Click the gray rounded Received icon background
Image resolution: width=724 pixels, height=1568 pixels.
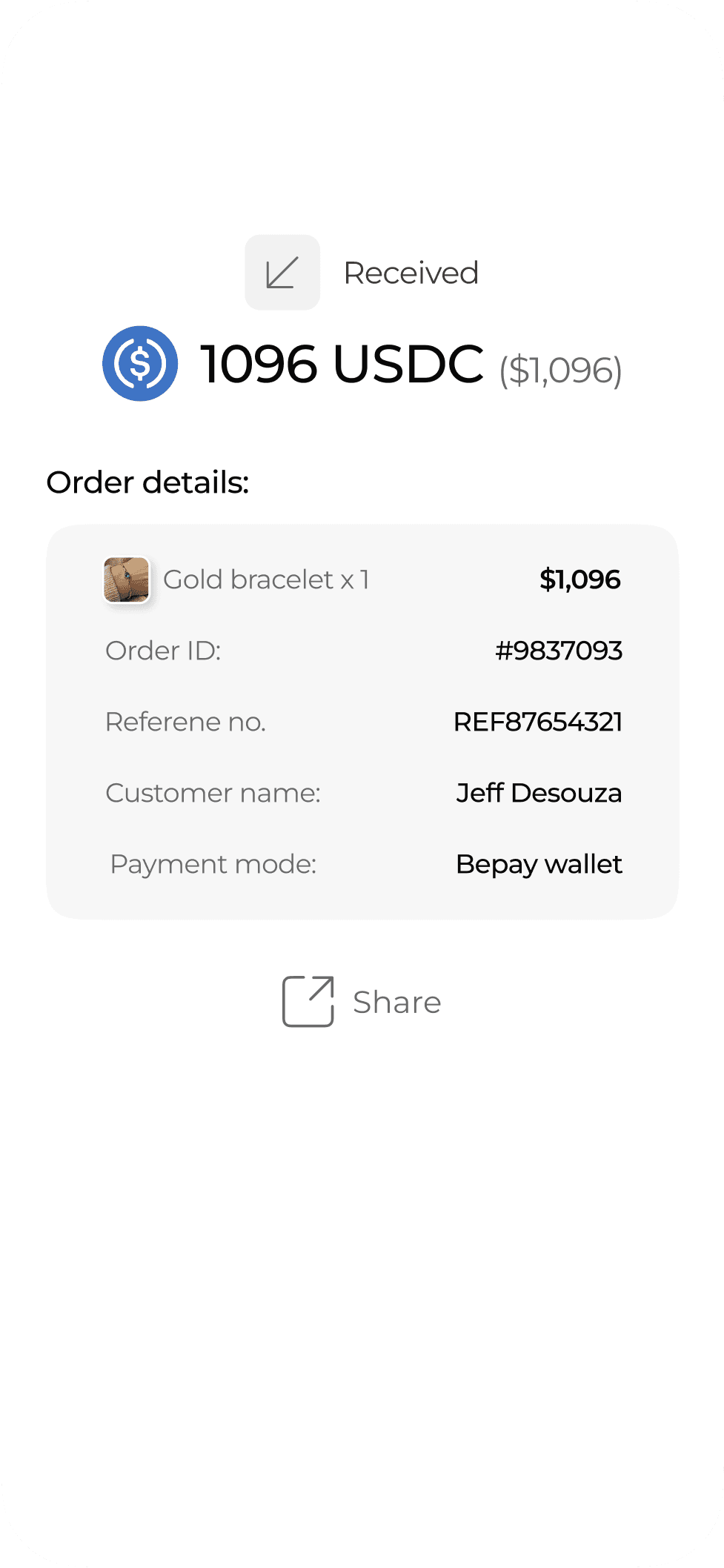coord(282,272)
